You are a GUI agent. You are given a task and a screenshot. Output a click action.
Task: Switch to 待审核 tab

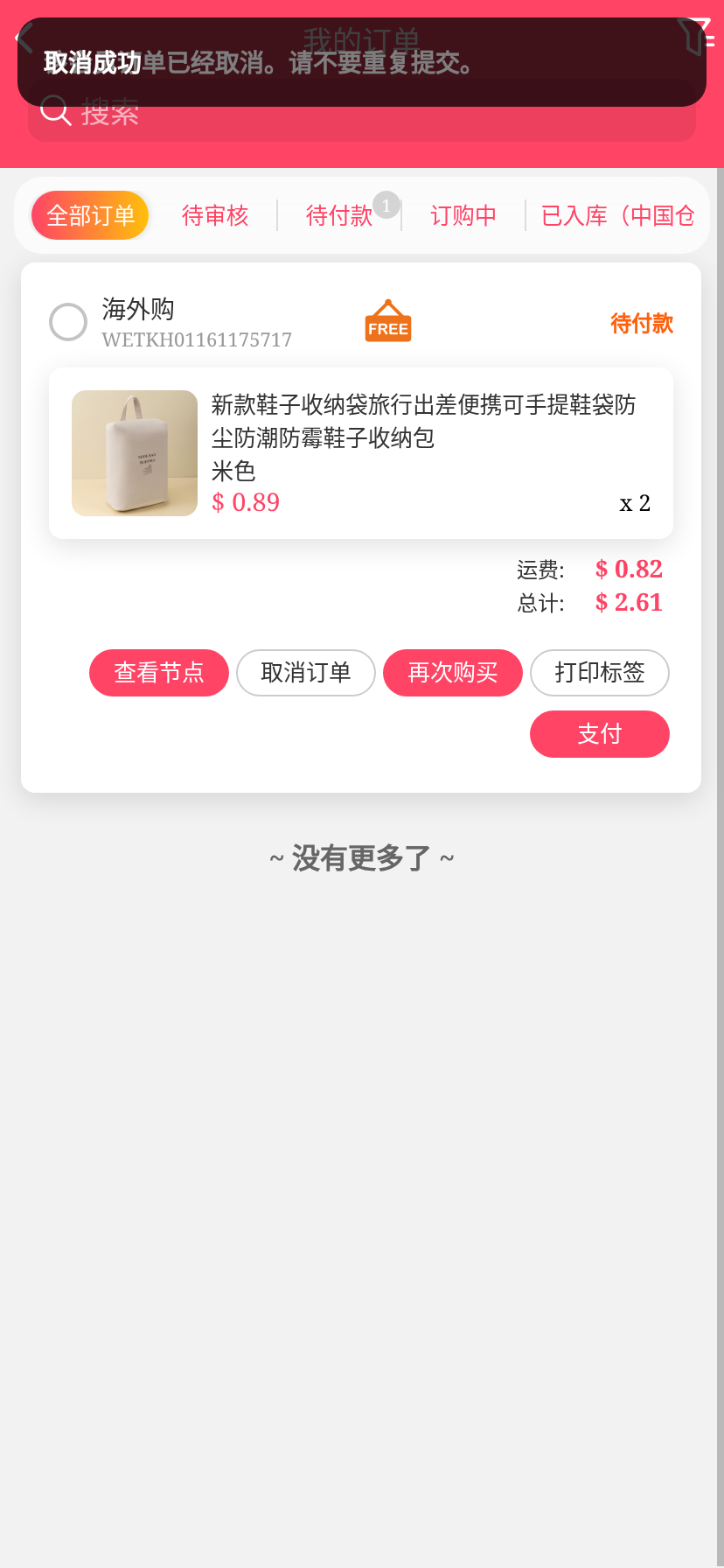tap(215, 215)
